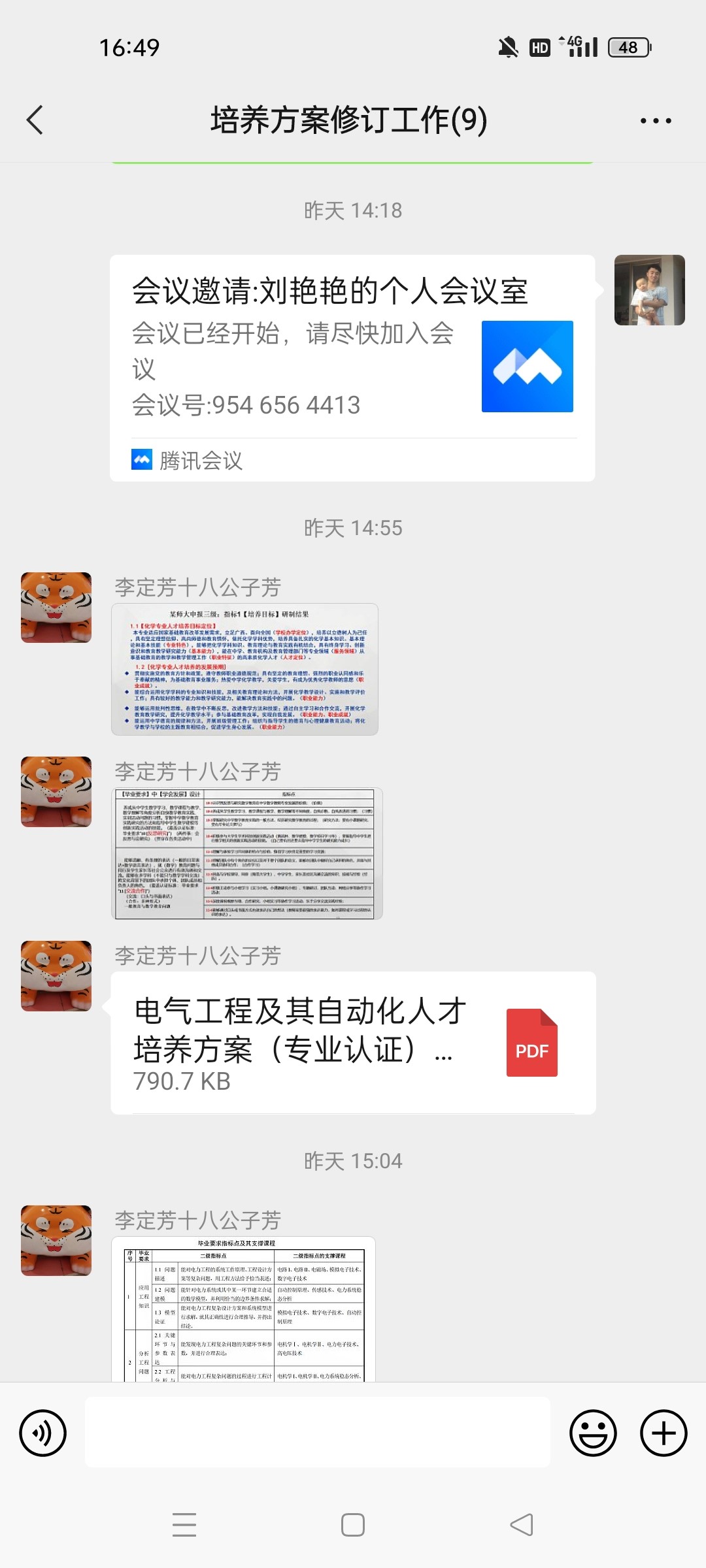Go back from the group chat

tap(35, 120)
